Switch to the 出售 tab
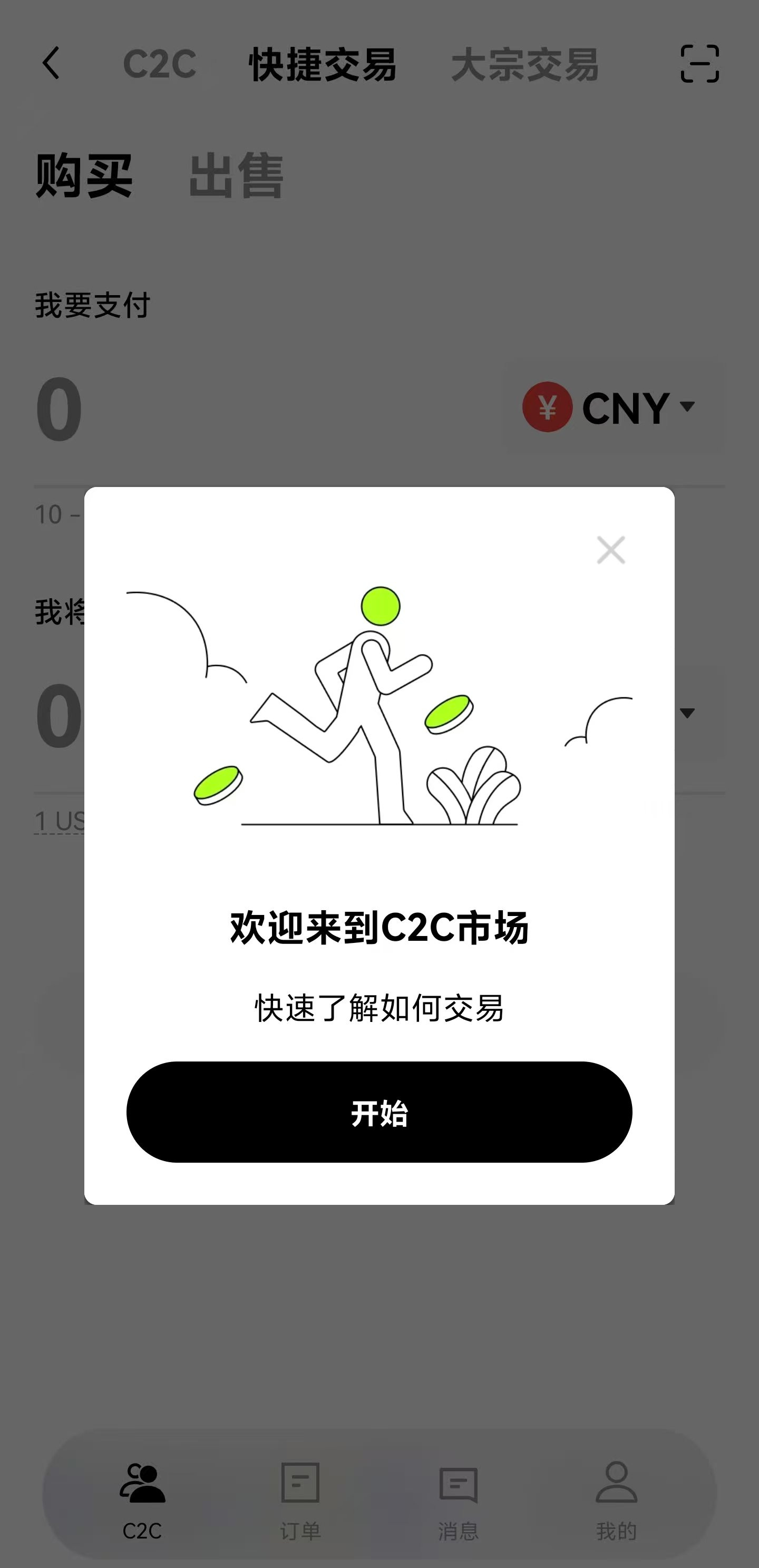Image resolution: width=759 pixels, height=1568 pixels. tap(236, 177)
